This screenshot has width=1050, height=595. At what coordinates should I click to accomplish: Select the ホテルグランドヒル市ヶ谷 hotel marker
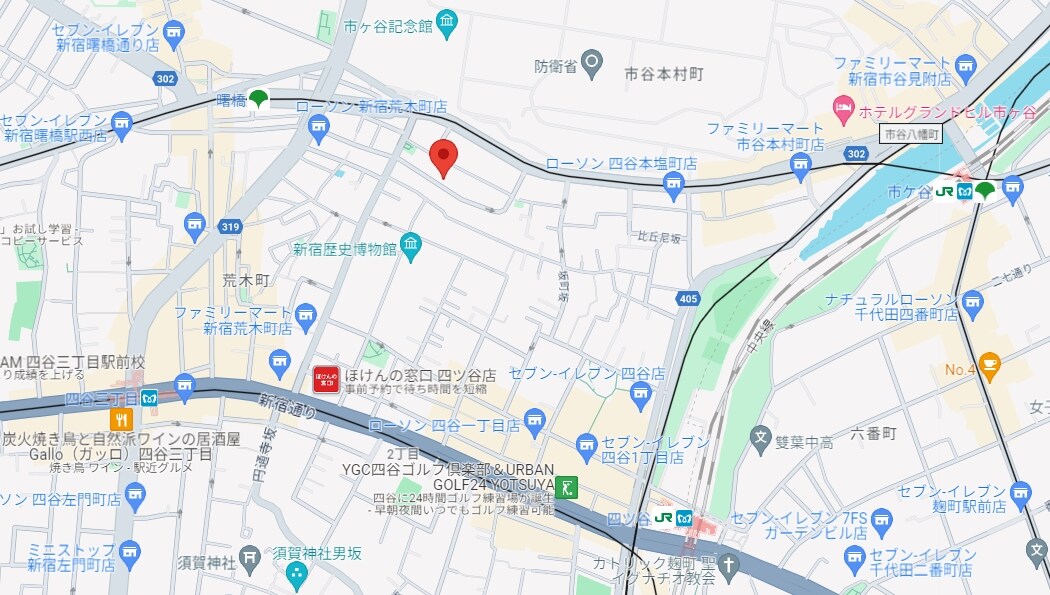pos(844,107)
